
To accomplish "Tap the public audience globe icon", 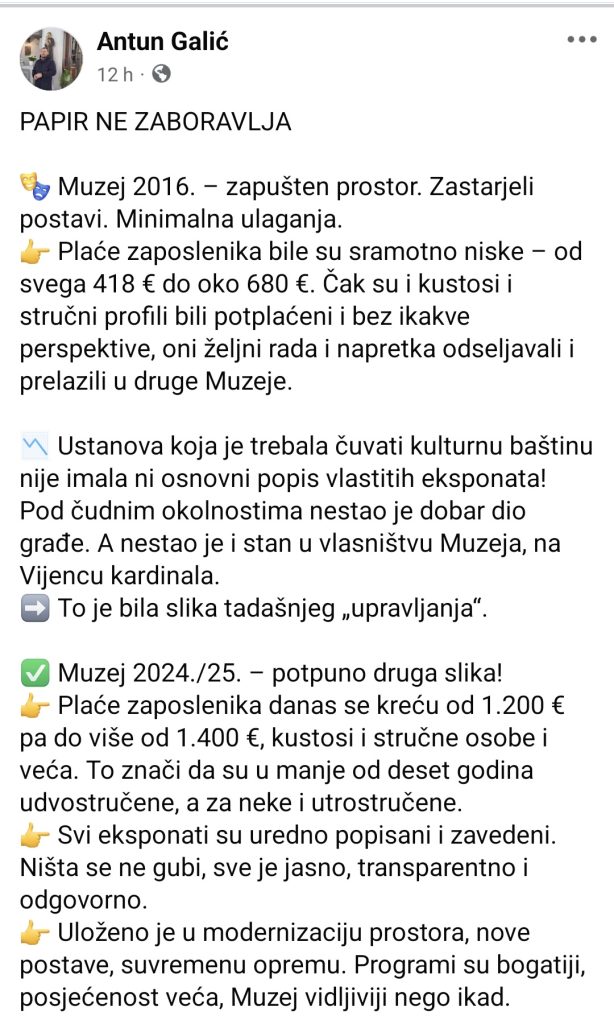I will pos(161,74).
